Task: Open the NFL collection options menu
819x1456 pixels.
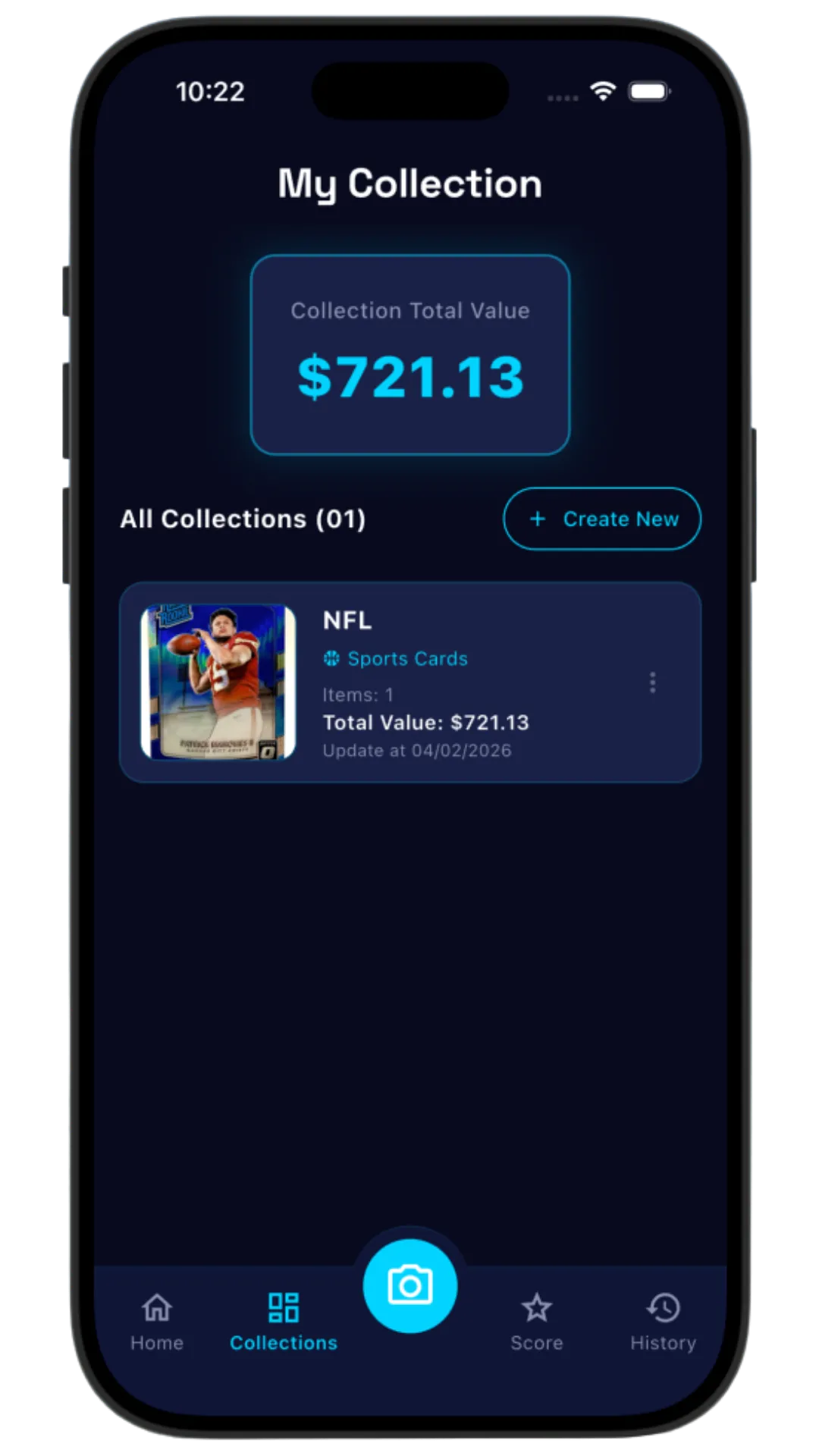Action: 652,682
